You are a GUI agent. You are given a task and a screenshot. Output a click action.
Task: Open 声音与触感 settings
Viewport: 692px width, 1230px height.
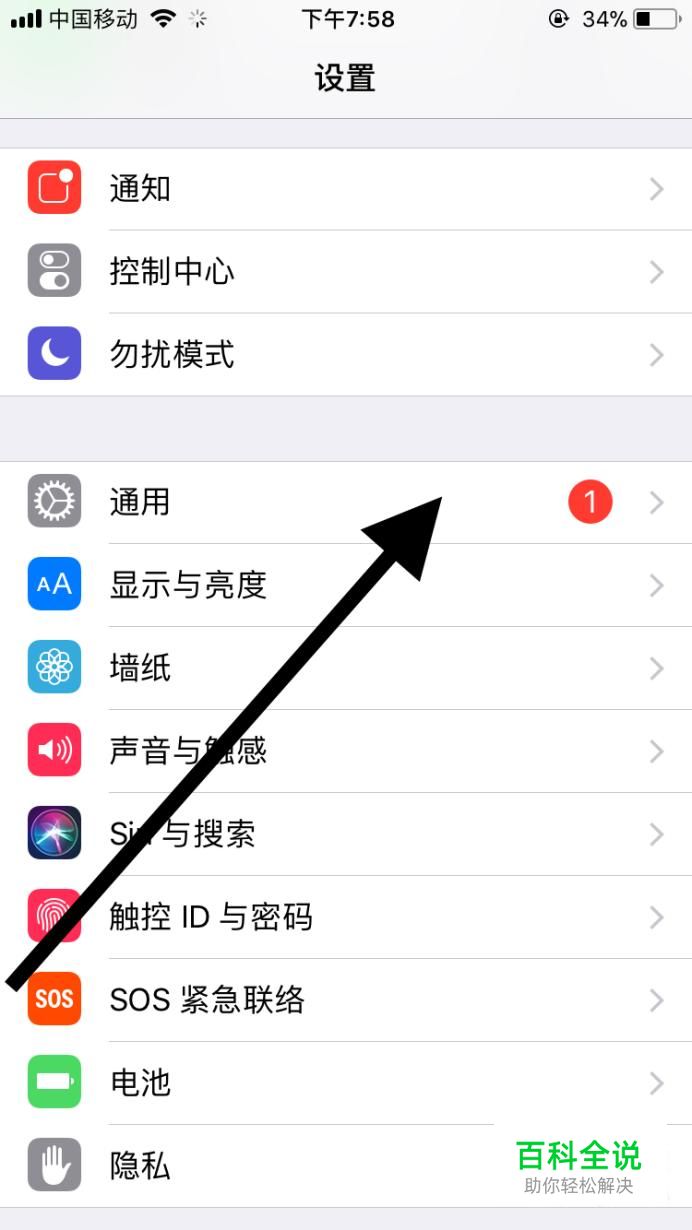[x=346, y=751]
